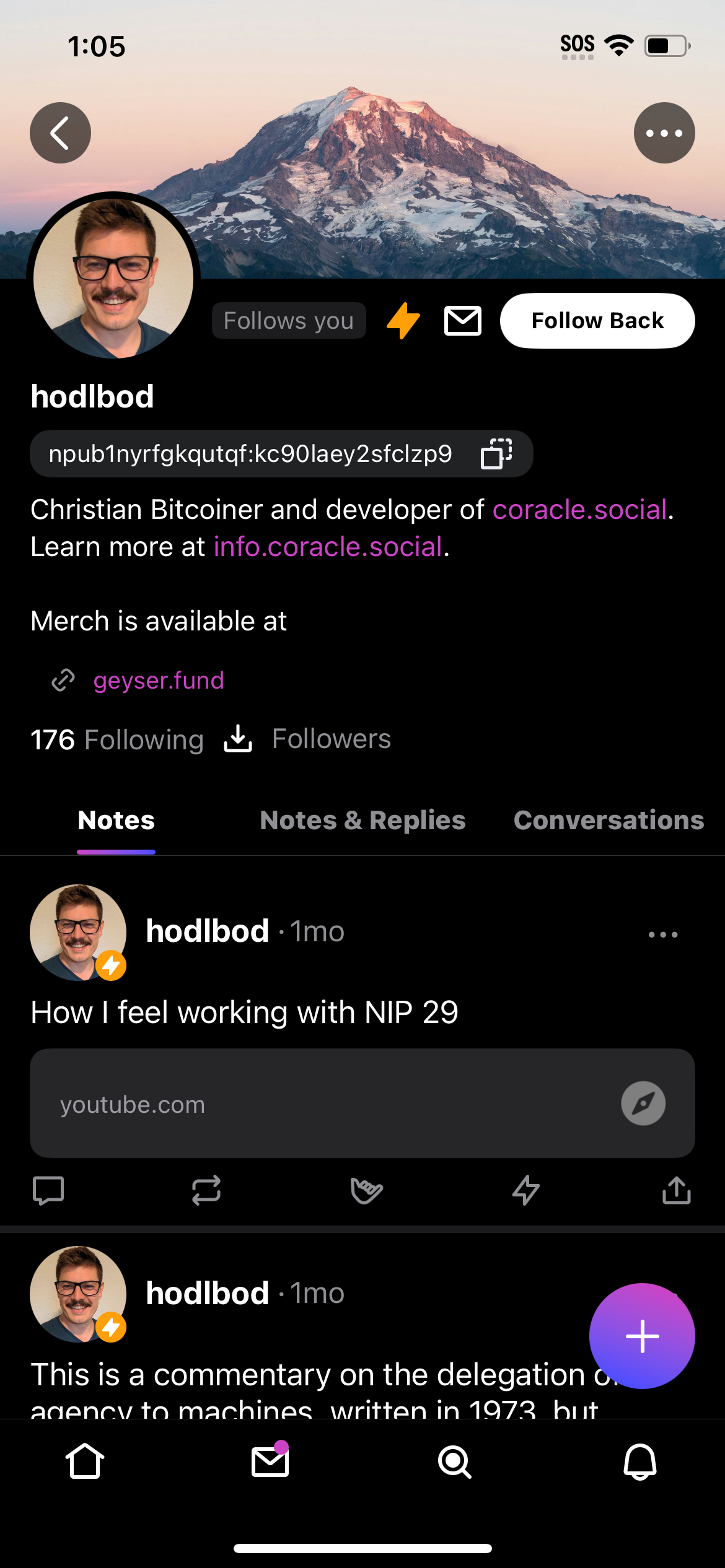
Task: Share the NIP 29 note
Action: point(677,1190)
